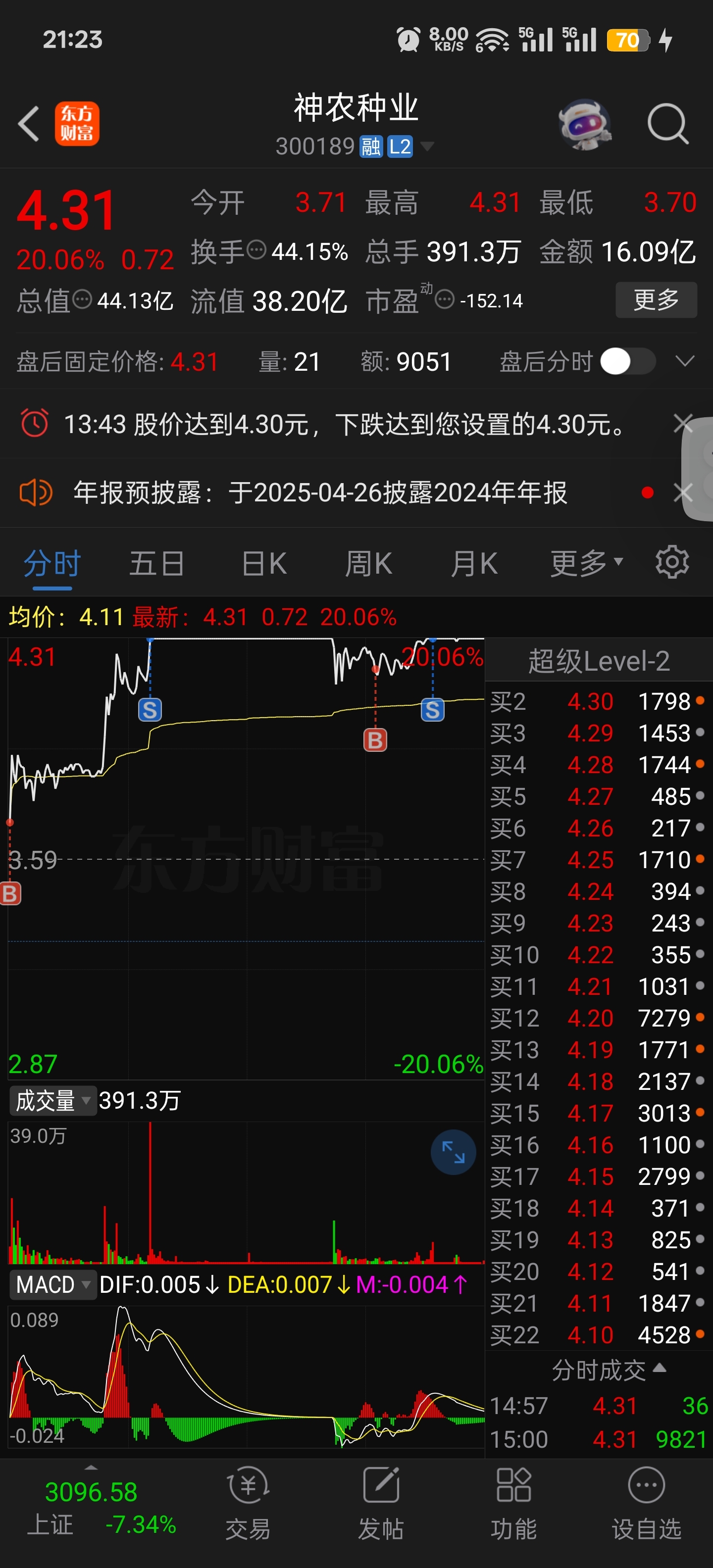Tap the fullscreen expand icon on the volume chart
This screenshot has width=713, height=1568.
tap(453, 1152)
